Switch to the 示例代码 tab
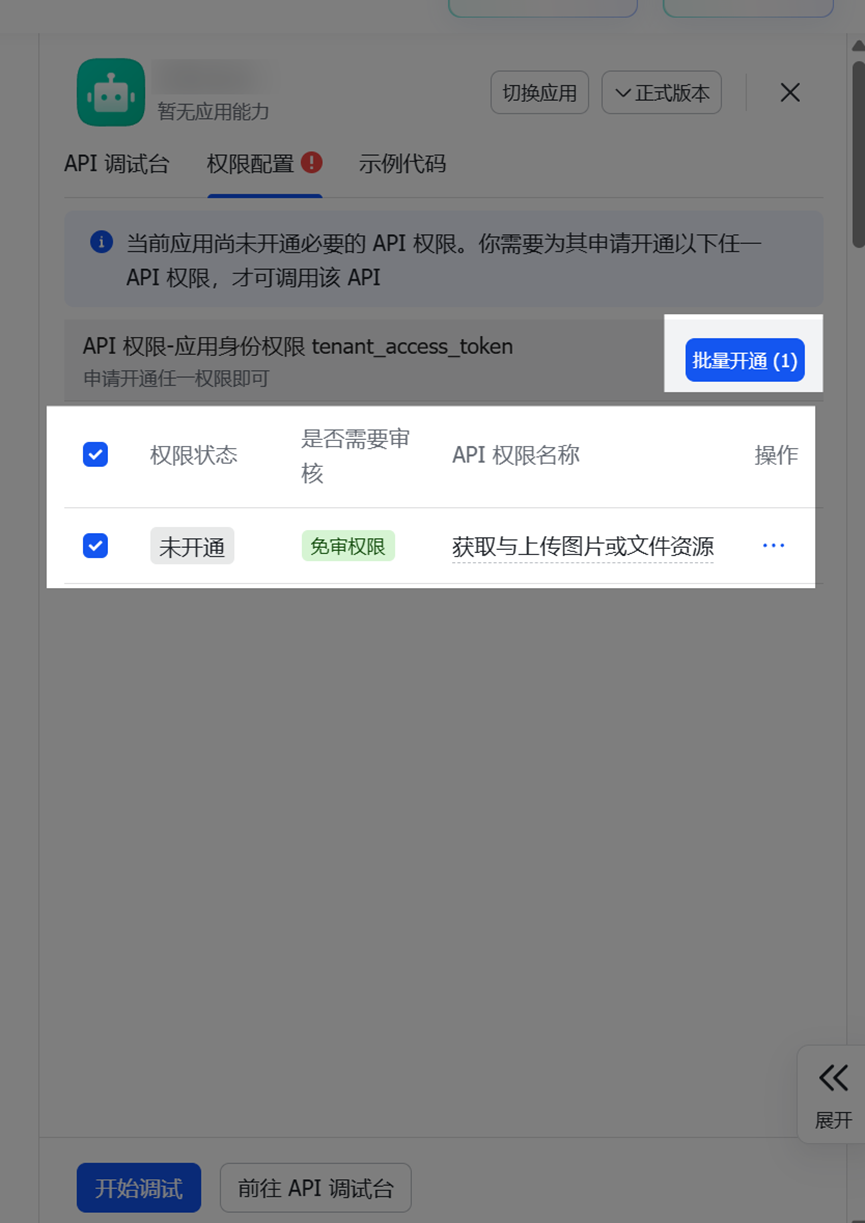The height and width of the screenshot is (1223, 865). coord(402,164)
